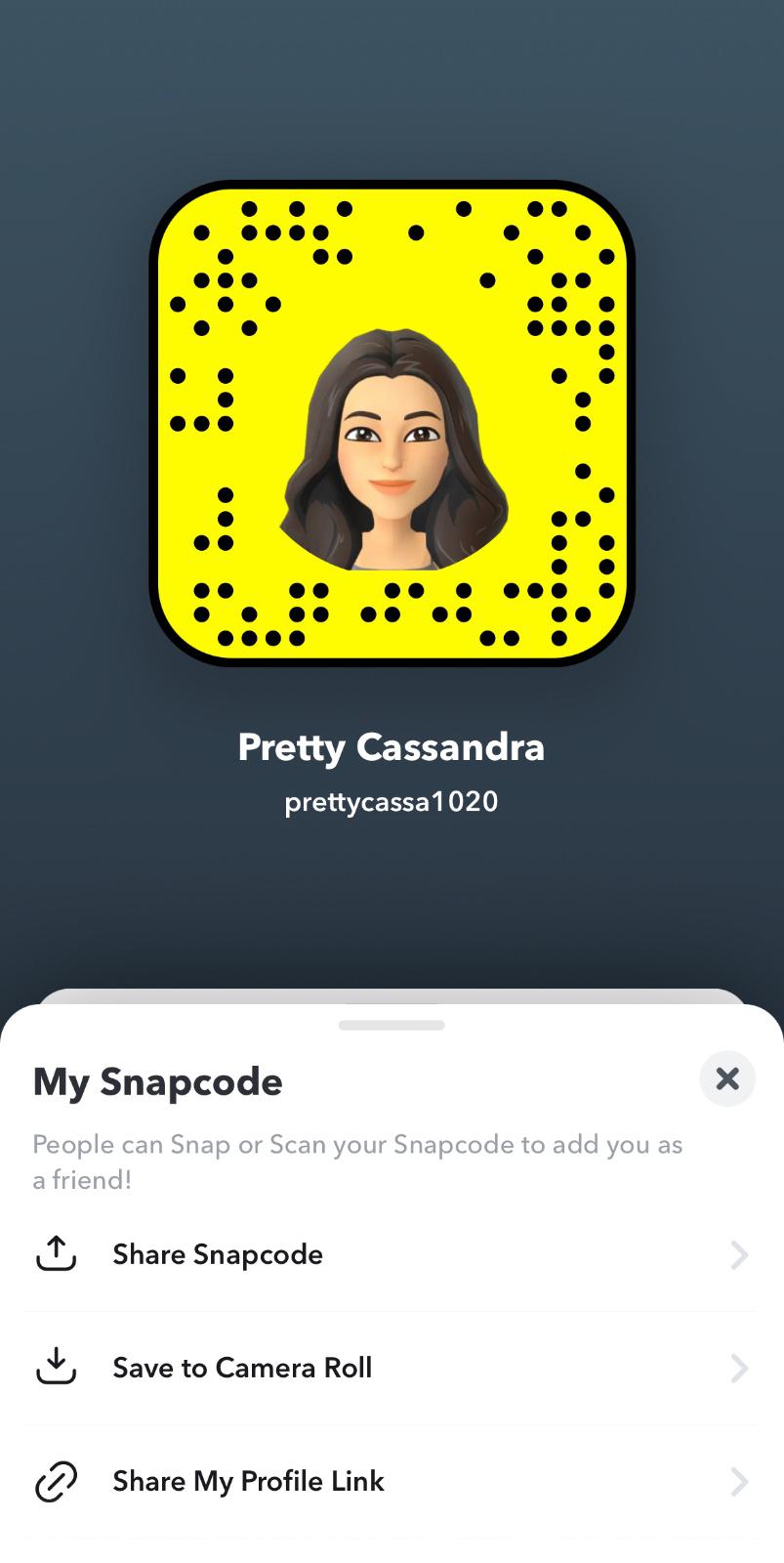Close the My Snapcode sheet

[726, 1078]
